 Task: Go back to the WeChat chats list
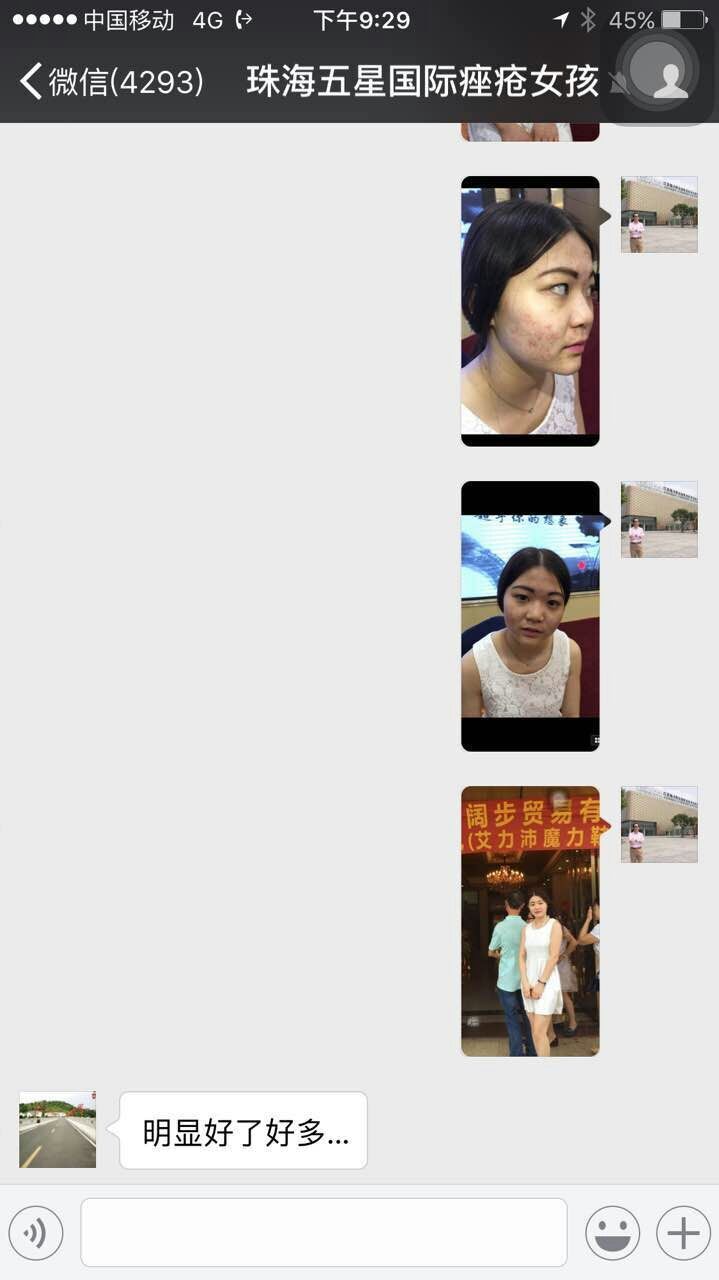click(110, 81)
